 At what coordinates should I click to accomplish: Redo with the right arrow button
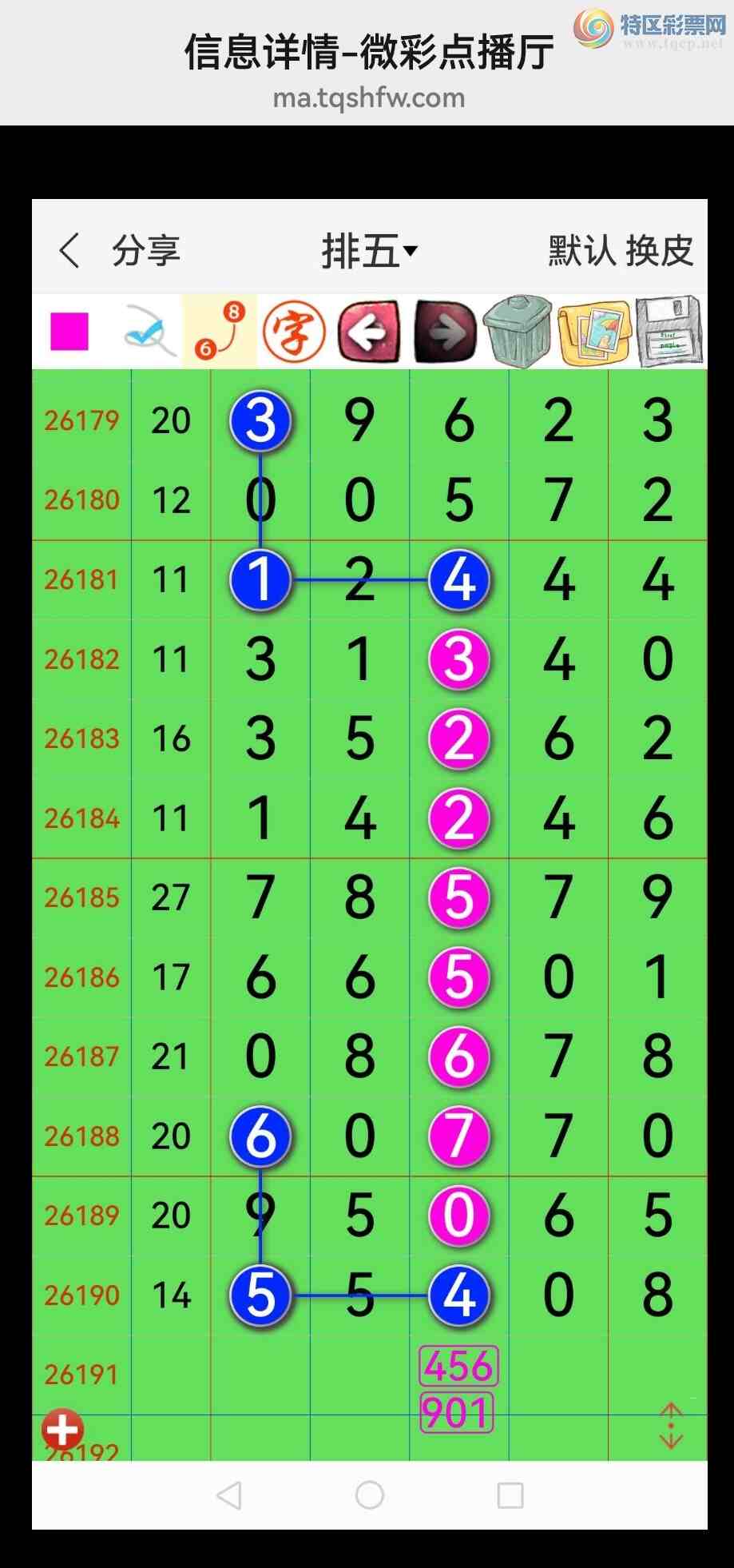point(445,331)
